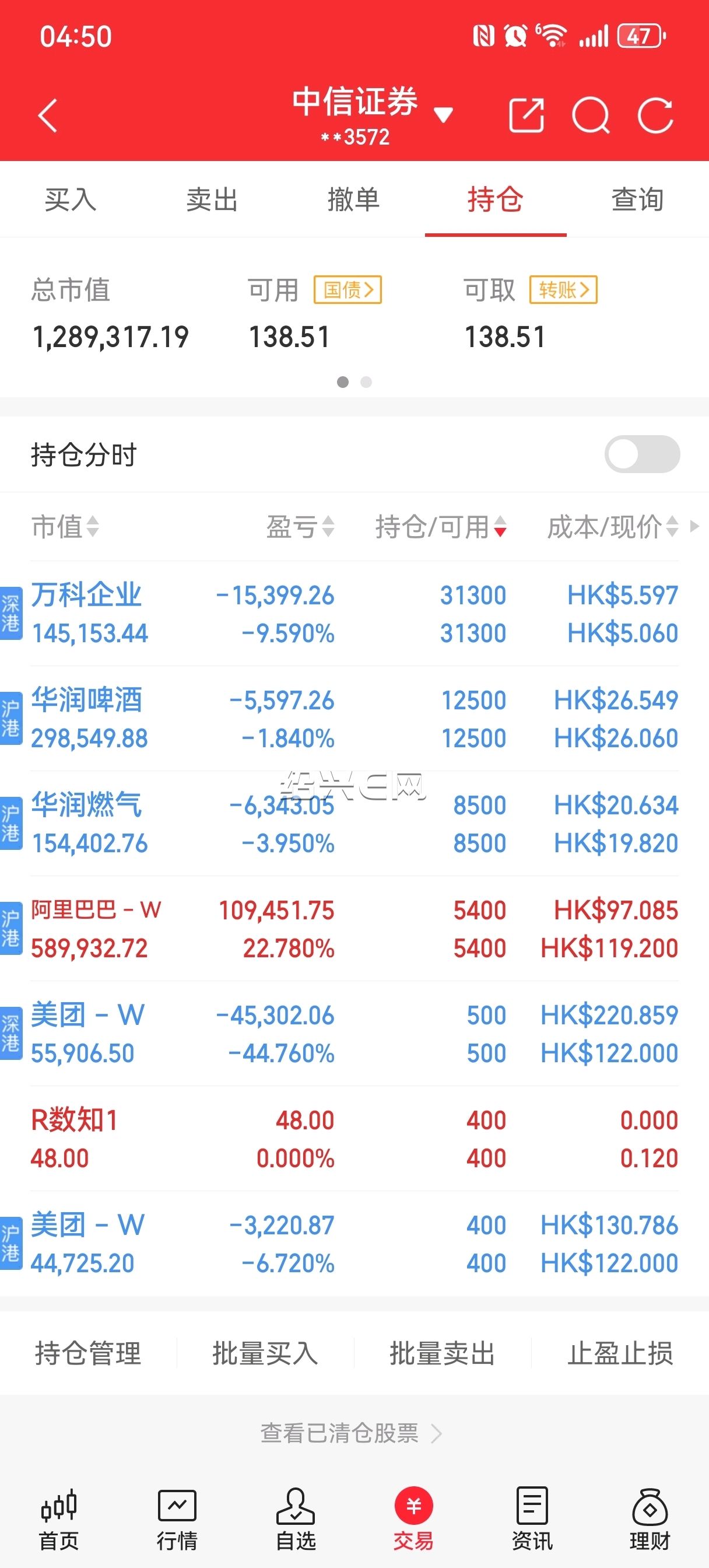The width and height of the screenshot is (709, 1568).
Task: Switch to the 卖出 tab
Action: tap(212, 199)
